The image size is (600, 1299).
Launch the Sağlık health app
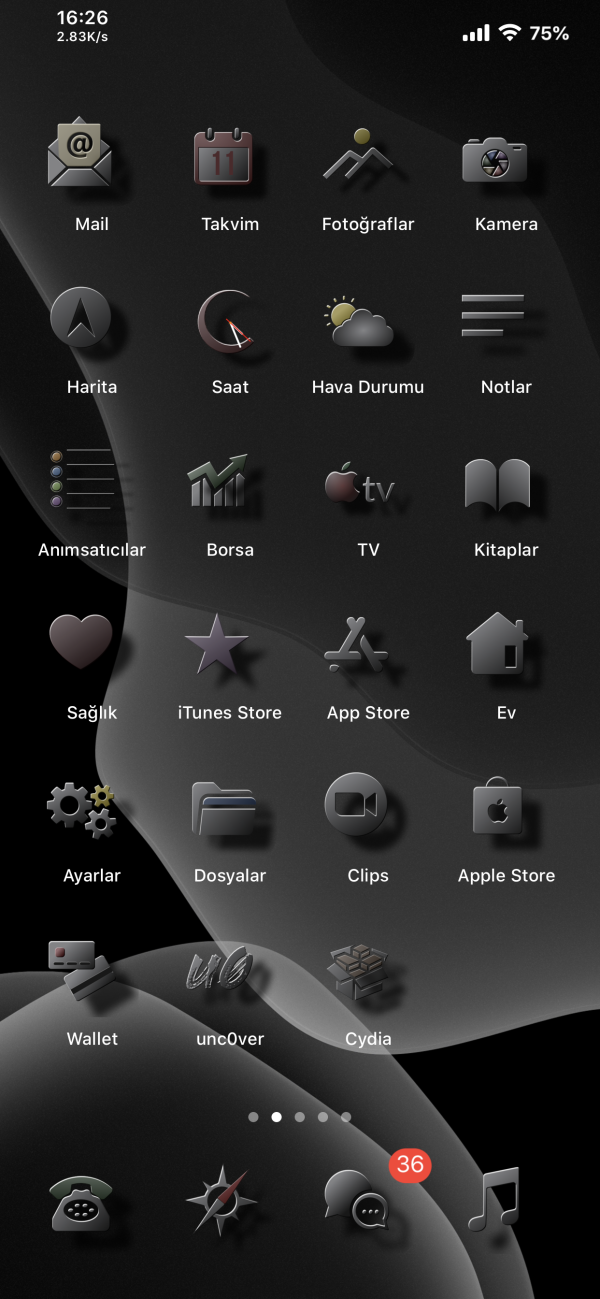[x=80, y=641]
